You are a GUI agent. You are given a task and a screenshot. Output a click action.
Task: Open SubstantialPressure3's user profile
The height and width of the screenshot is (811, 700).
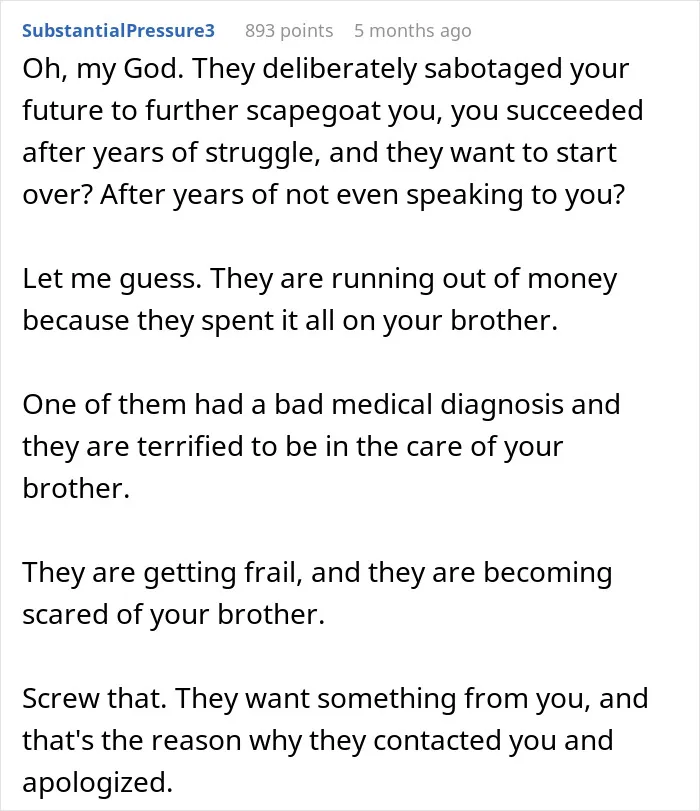point(118,31)
